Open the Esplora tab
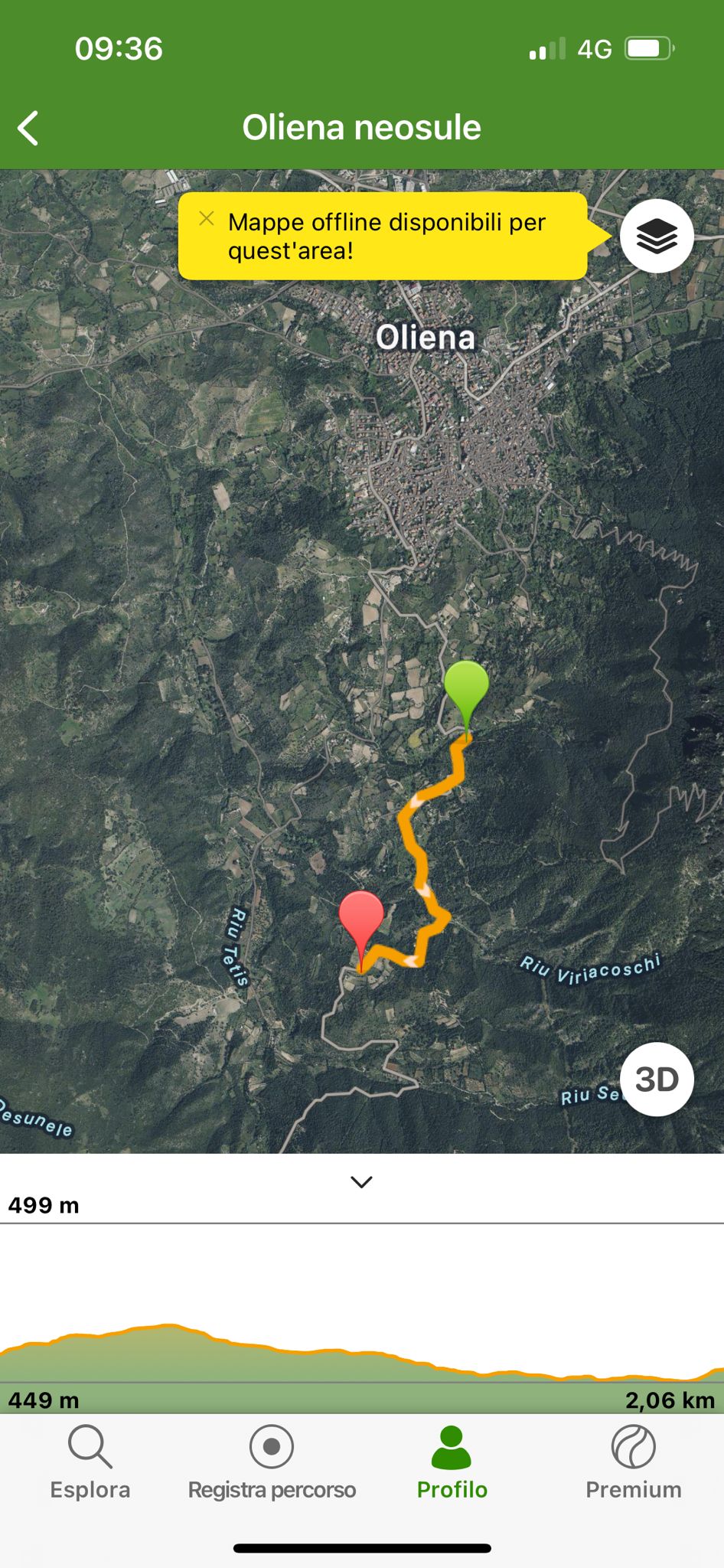 click(90, 1463)
